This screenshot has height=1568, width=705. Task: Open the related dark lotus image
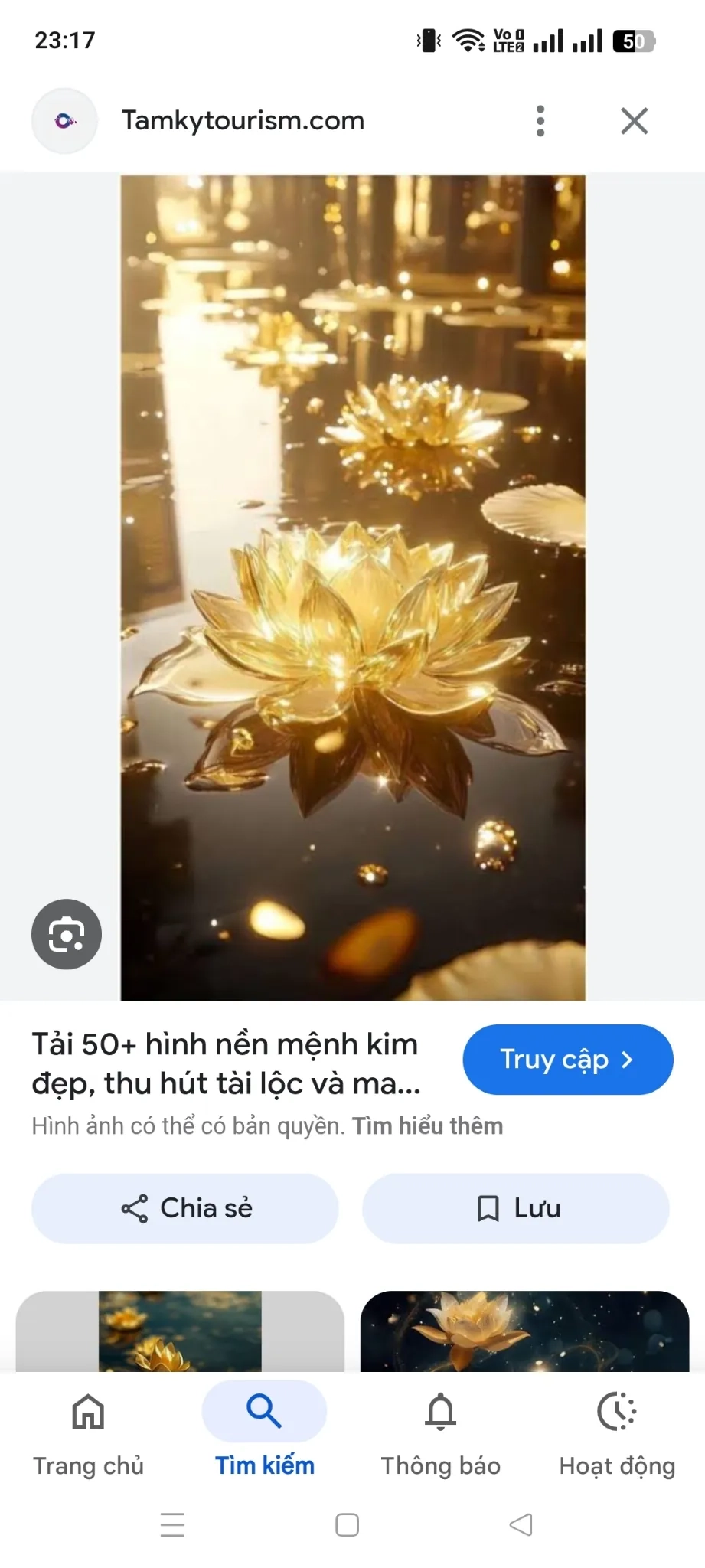coord(524,1331)
